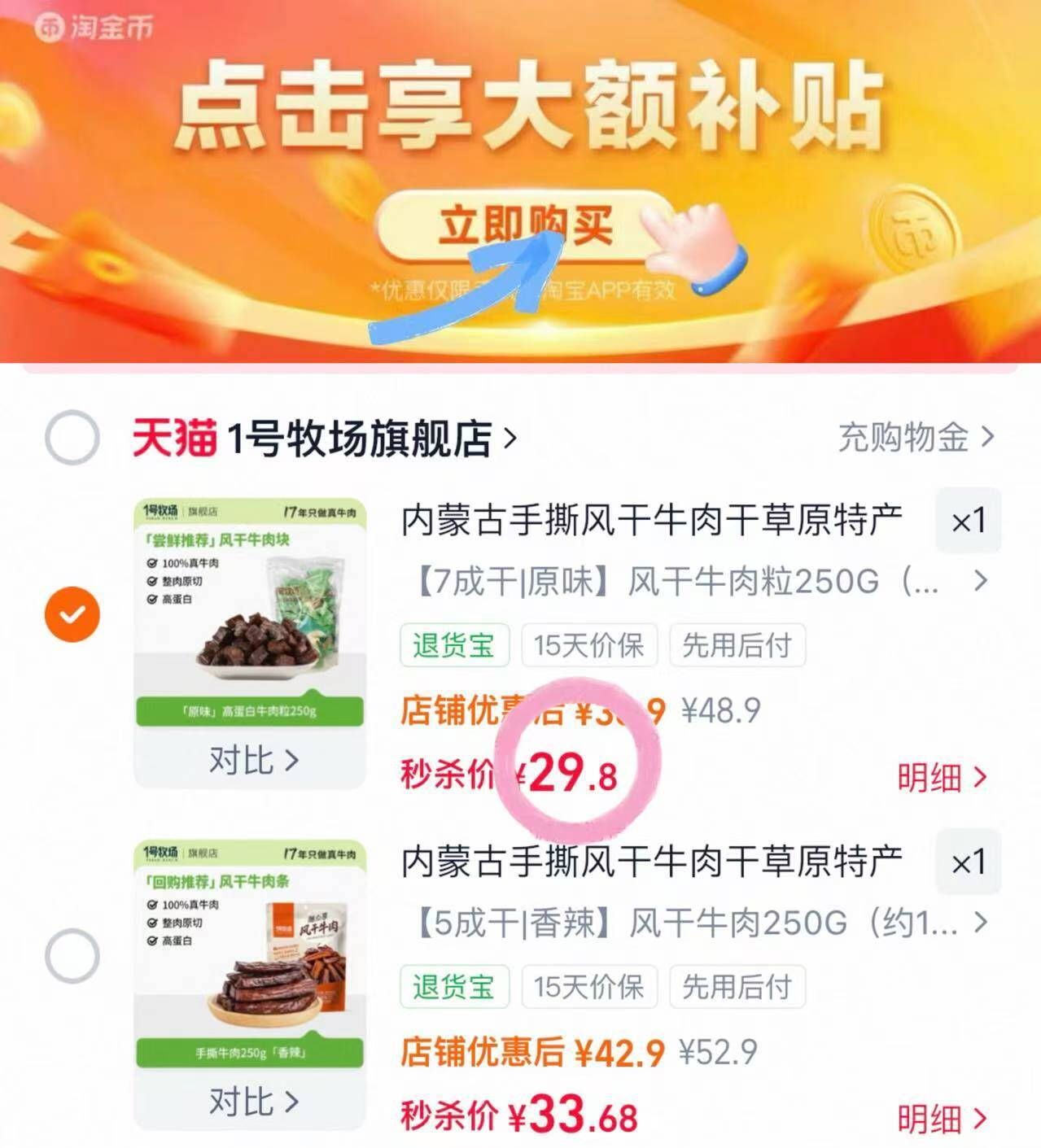View 明细 for the ¥29.8 seckill price
Viewport: 1041px width, 1148px height.
point(941,778)
